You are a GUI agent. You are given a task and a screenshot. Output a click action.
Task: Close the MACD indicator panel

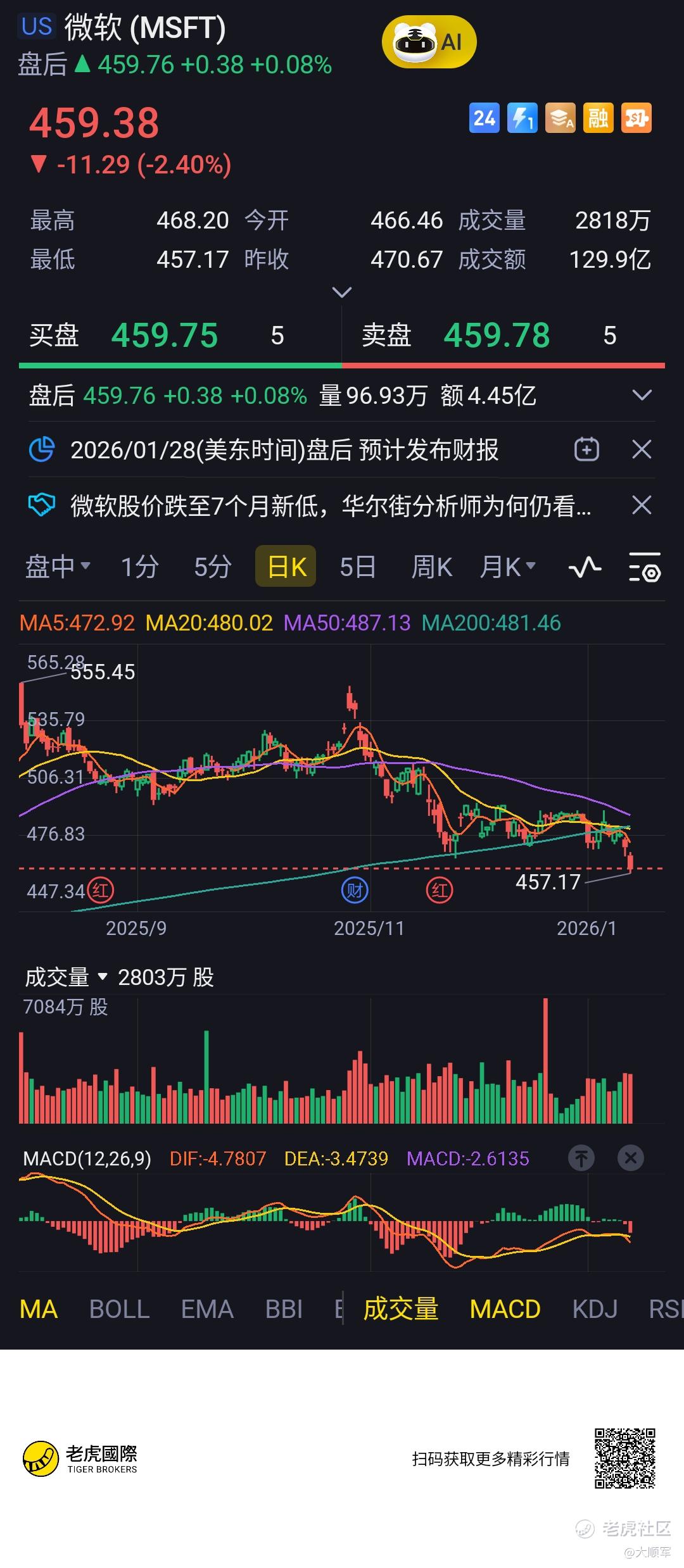tap(630, 1158)
